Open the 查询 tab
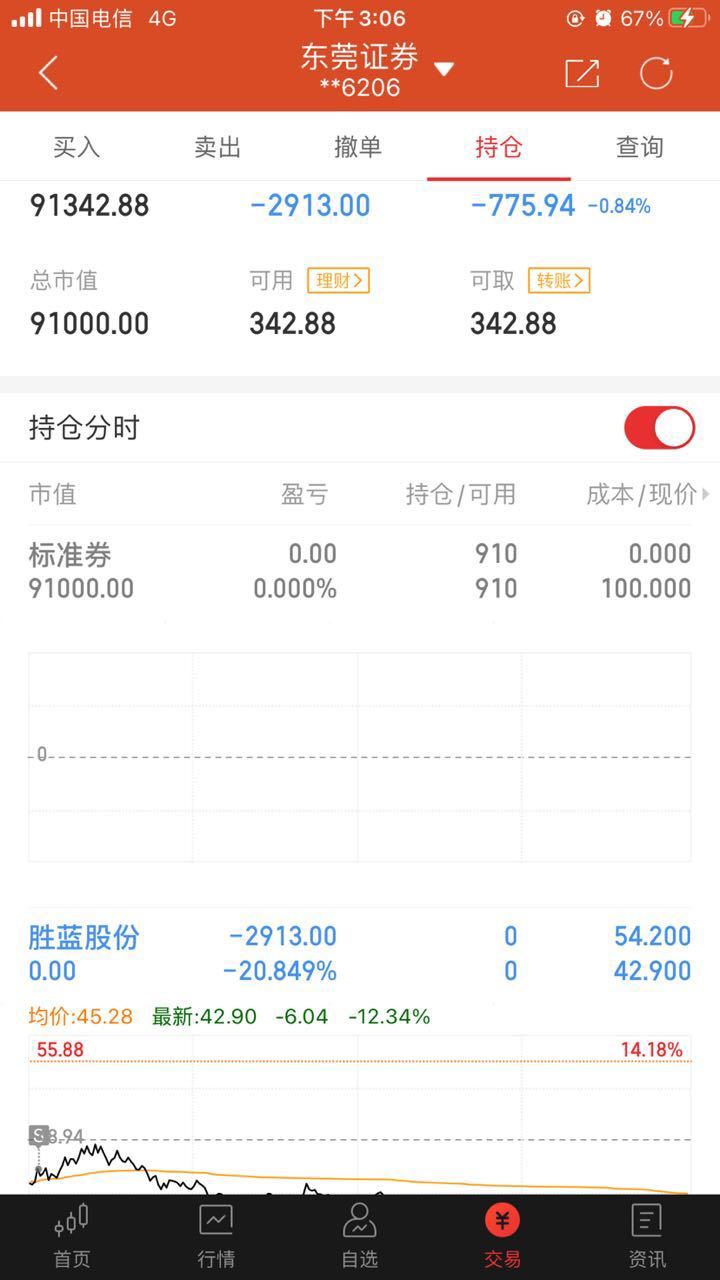 point(640,147)
